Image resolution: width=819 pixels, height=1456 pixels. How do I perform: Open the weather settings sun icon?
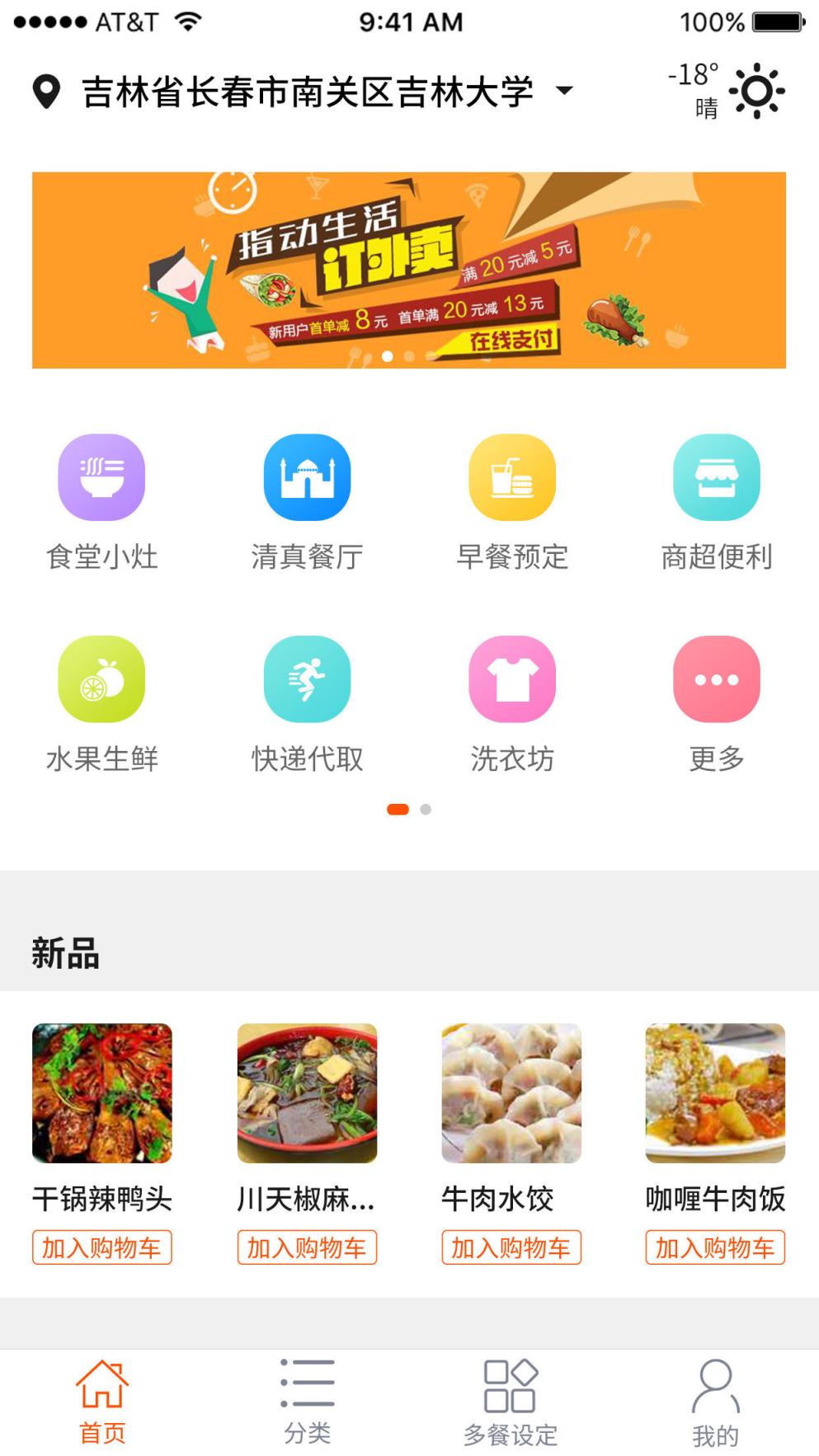[758, 92]
